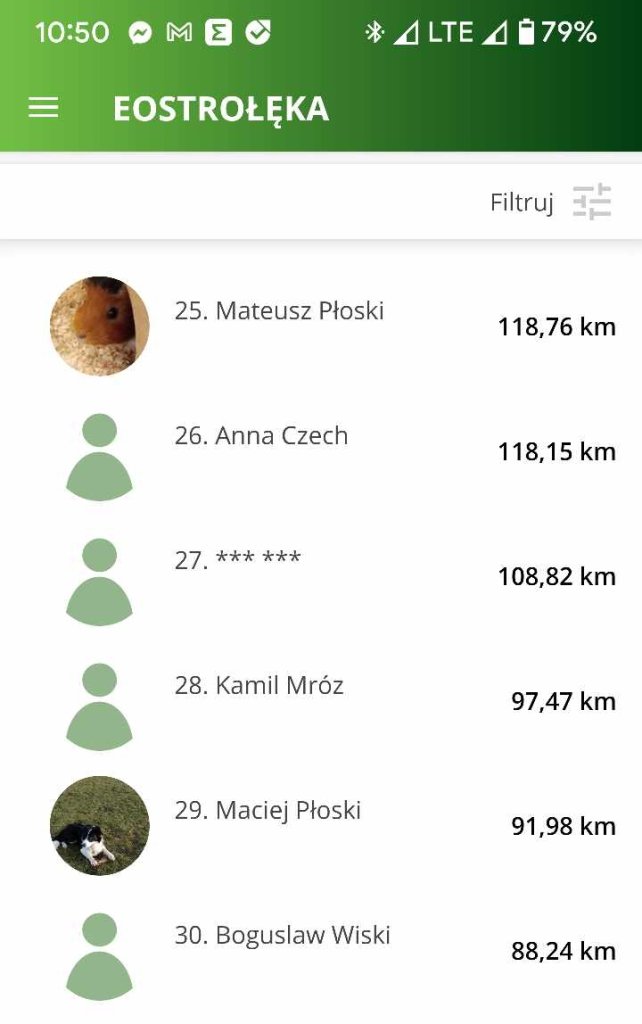642x1024 pixels.
Task: Open Mateusz Płoski's ranking entry
Action: click(x=279, y=311)
